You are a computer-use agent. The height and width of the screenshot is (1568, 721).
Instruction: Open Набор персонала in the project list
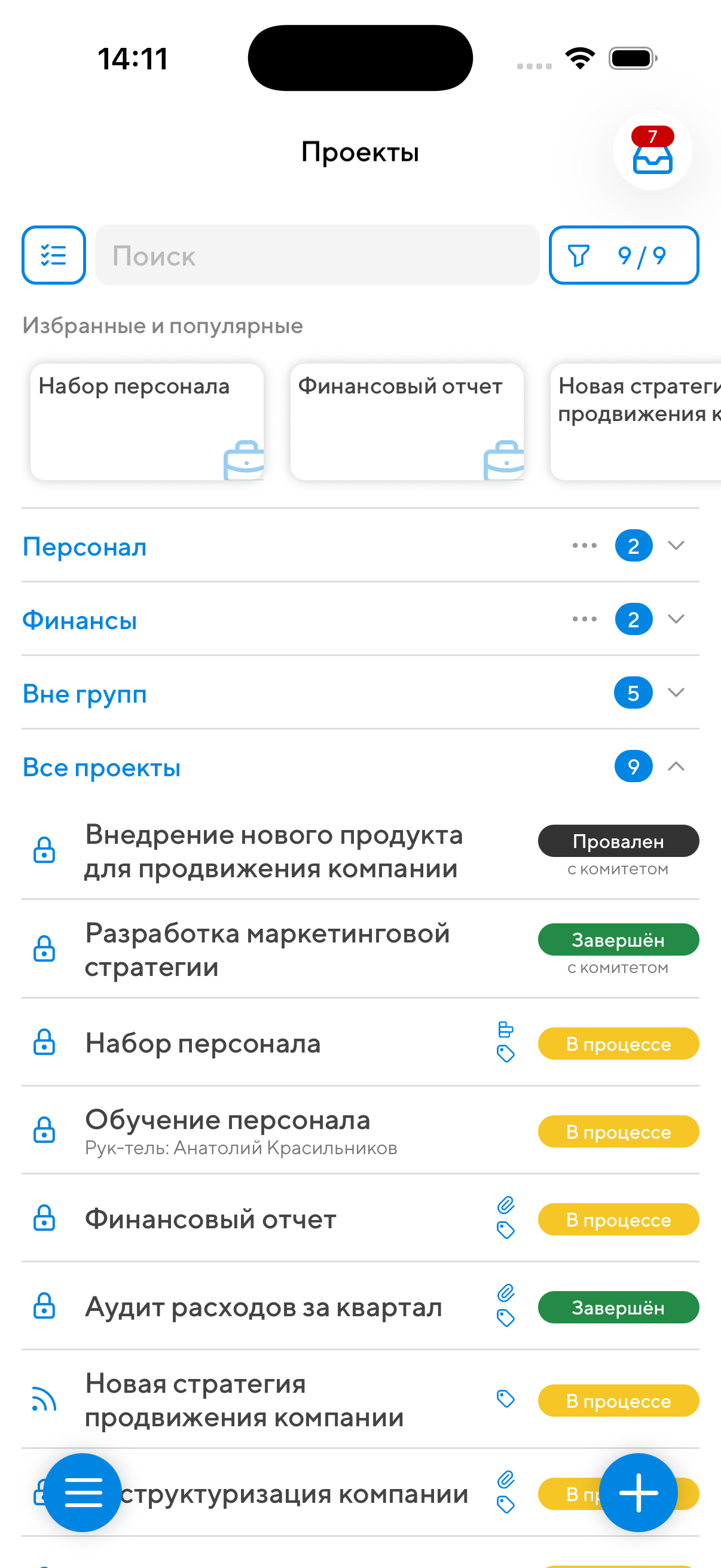pyautogui.click(x=203, y=1044)
